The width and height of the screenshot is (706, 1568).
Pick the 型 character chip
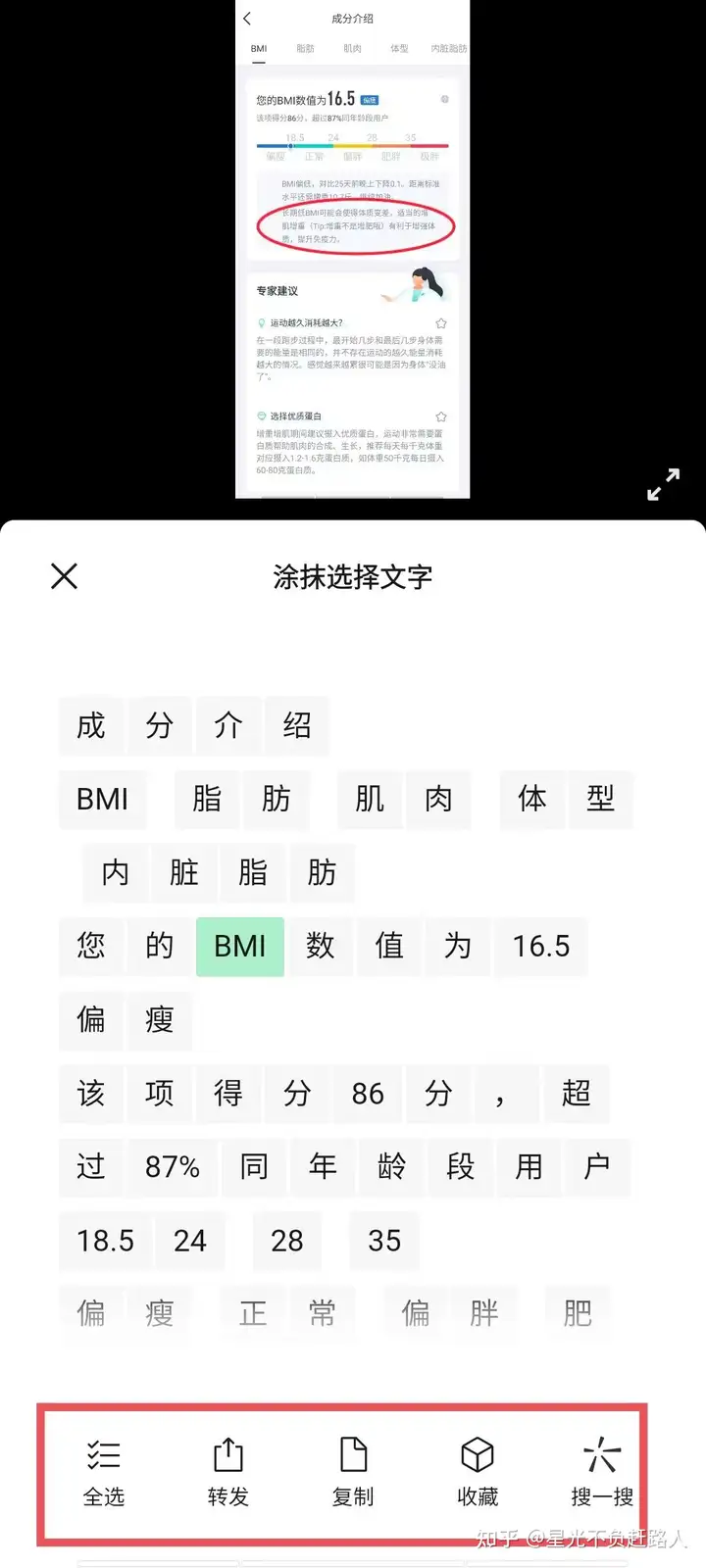click(601, 800)
